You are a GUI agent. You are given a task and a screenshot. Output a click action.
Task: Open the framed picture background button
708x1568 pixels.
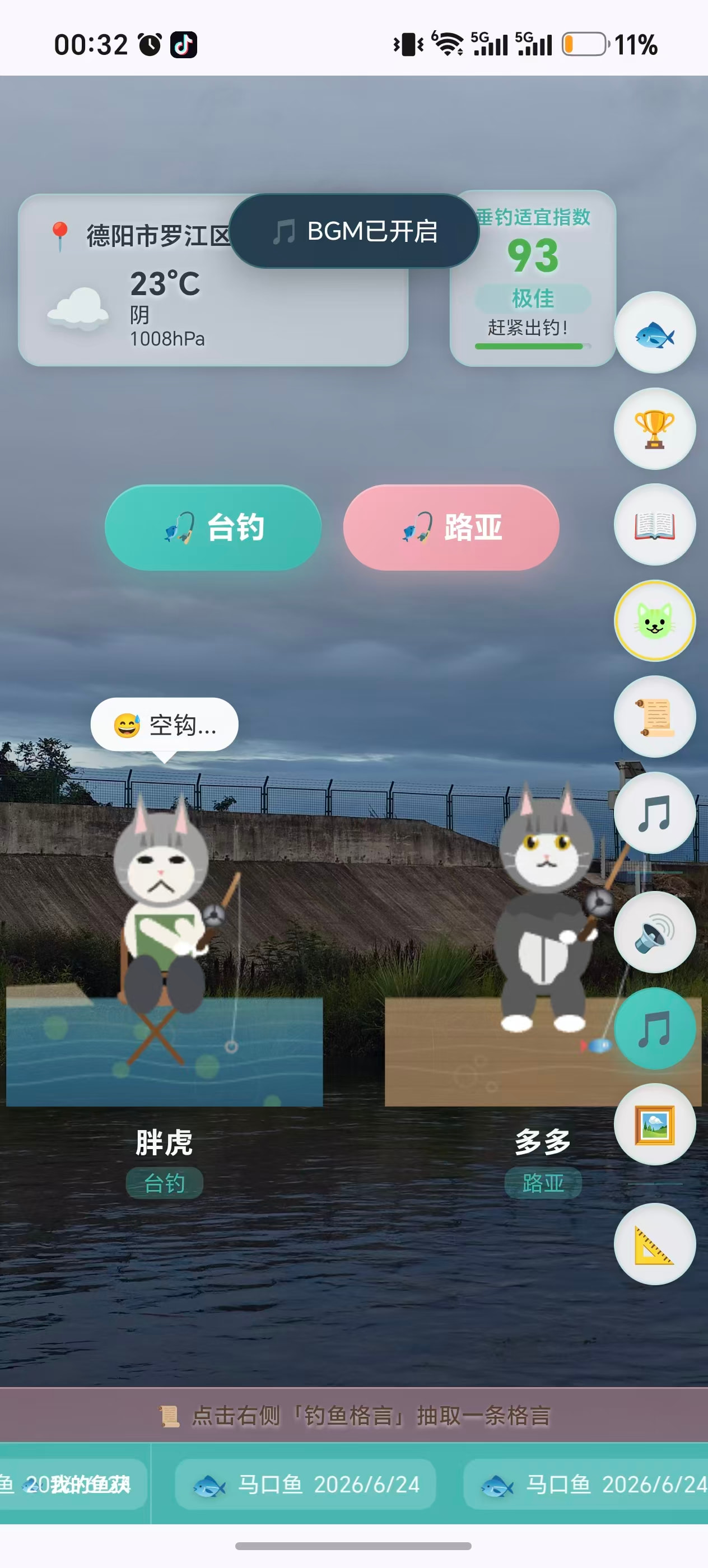click(654, 1124)
